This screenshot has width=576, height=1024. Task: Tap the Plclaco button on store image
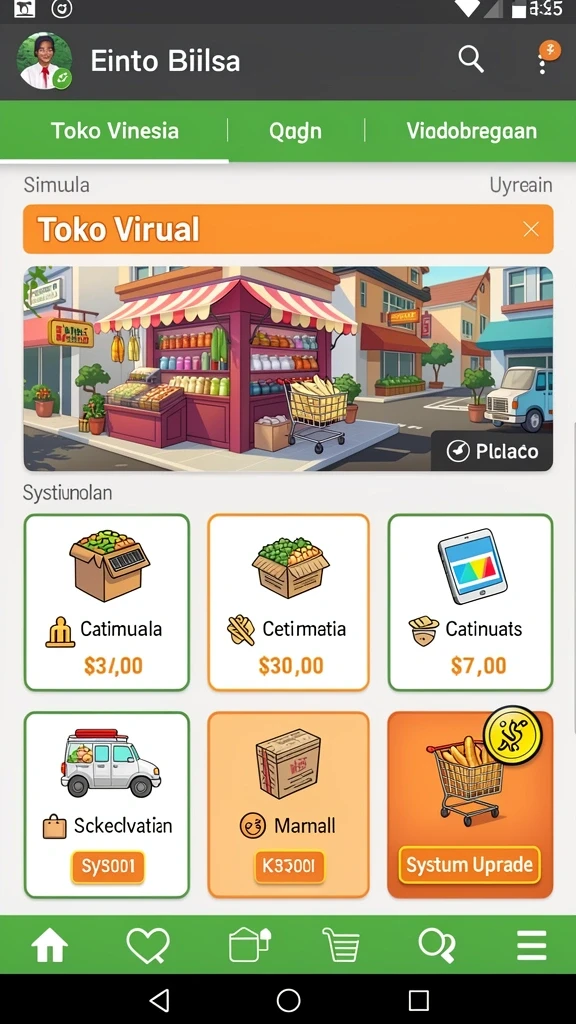click(x=492, y=451)
